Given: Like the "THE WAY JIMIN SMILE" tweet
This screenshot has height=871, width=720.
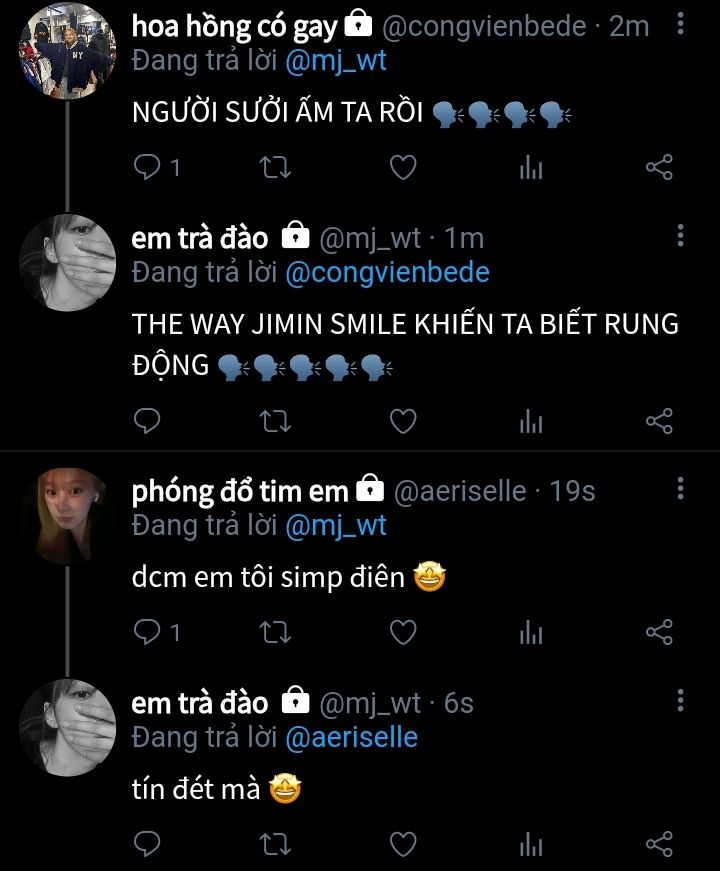Looking at the screenshot, I should (402, 422).
